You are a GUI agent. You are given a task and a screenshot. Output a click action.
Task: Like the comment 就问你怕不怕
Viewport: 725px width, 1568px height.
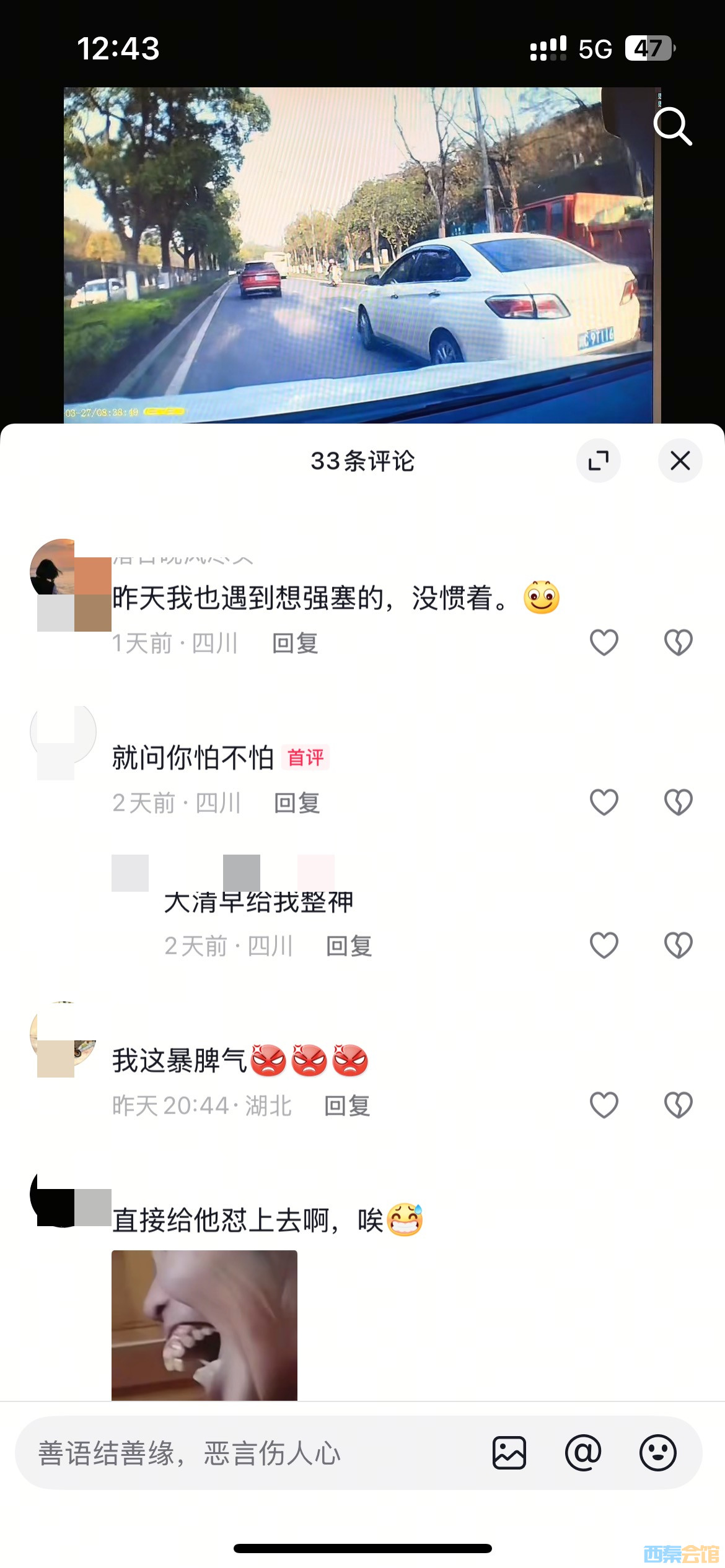click(x=604, y=803)
